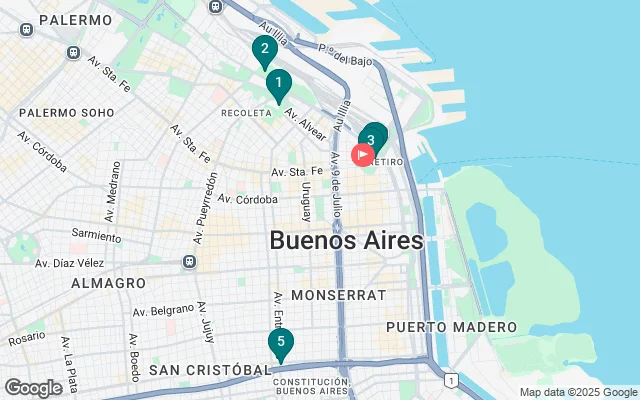Open map marker number 2

[x=264, y=50]
